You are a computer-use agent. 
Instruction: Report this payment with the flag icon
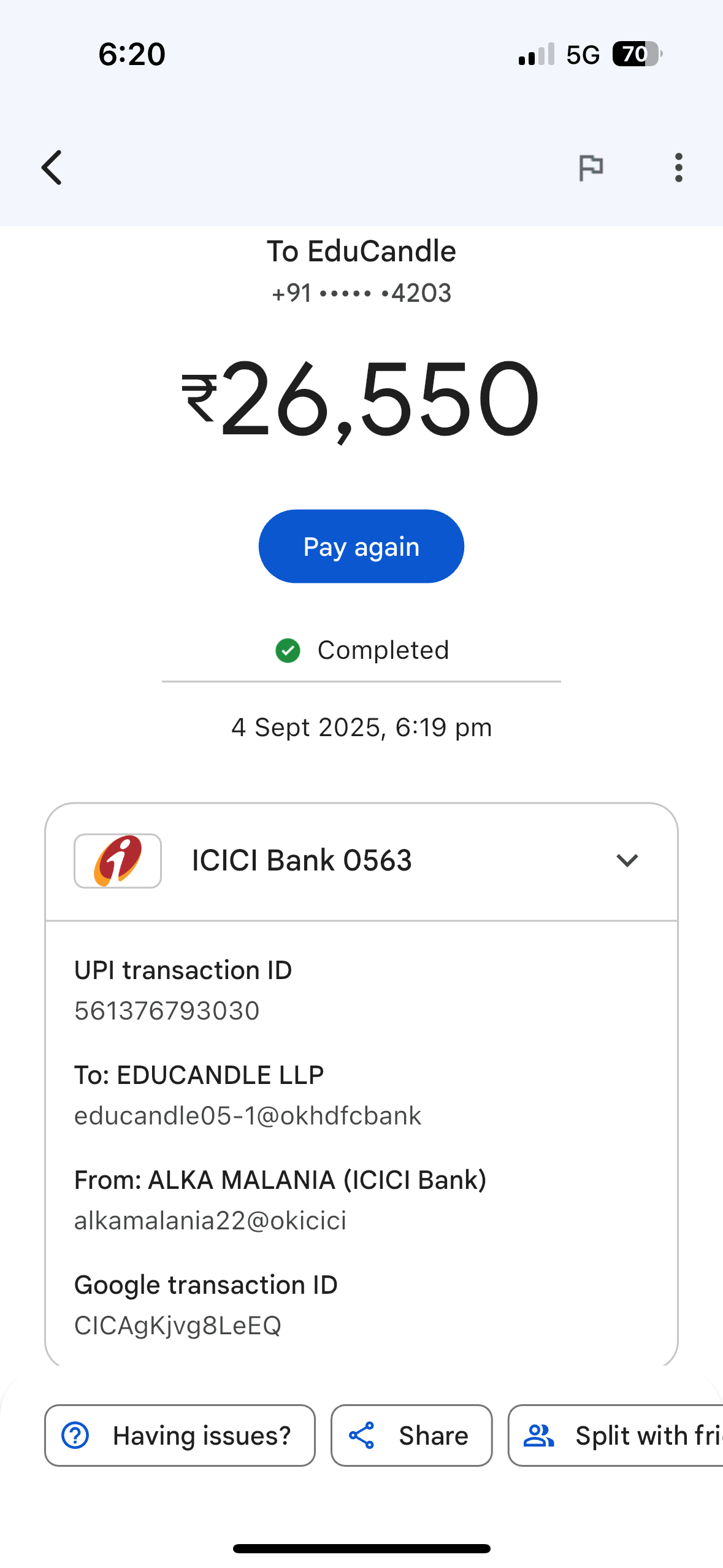tap(591, 167)
